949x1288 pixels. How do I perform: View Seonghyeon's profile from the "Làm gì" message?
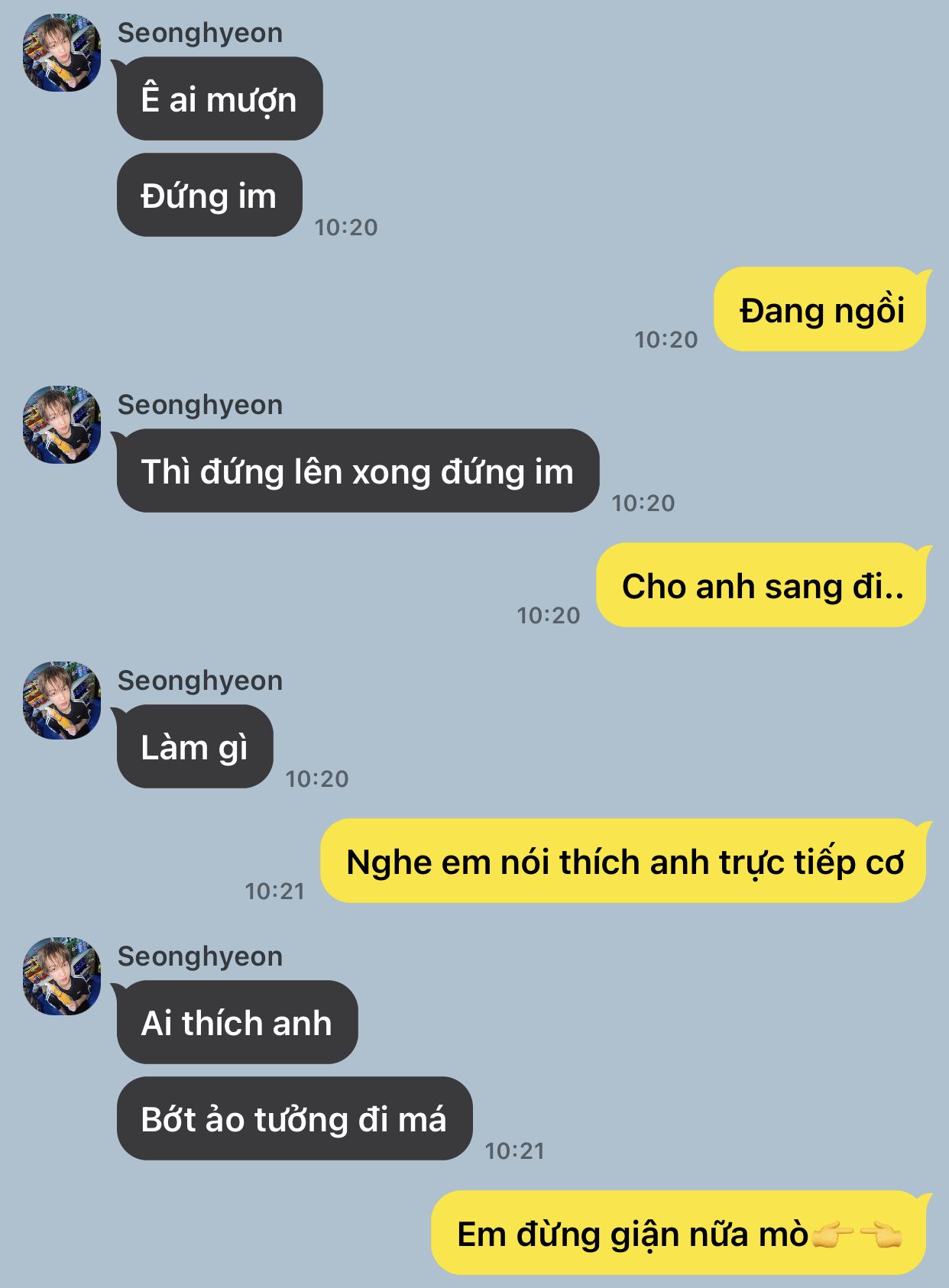coord(62,701)
